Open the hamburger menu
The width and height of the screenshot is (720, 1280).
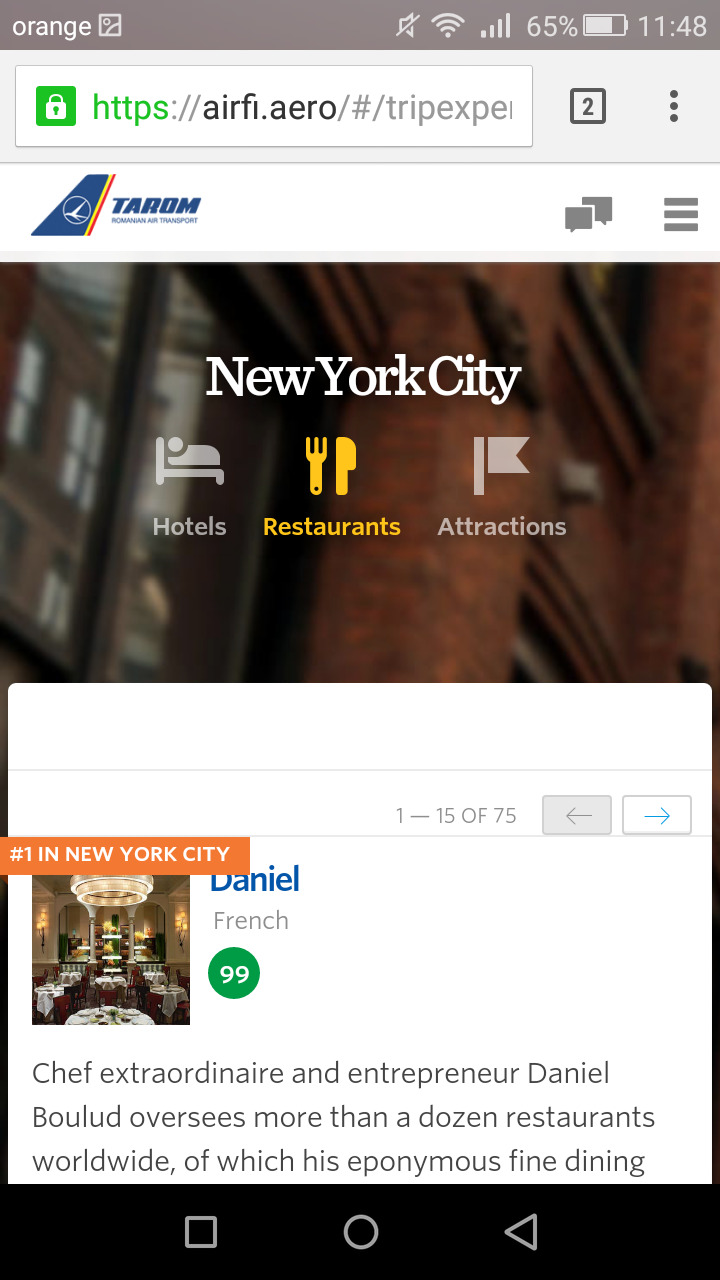pyautogui.click(x=681, y=214)
